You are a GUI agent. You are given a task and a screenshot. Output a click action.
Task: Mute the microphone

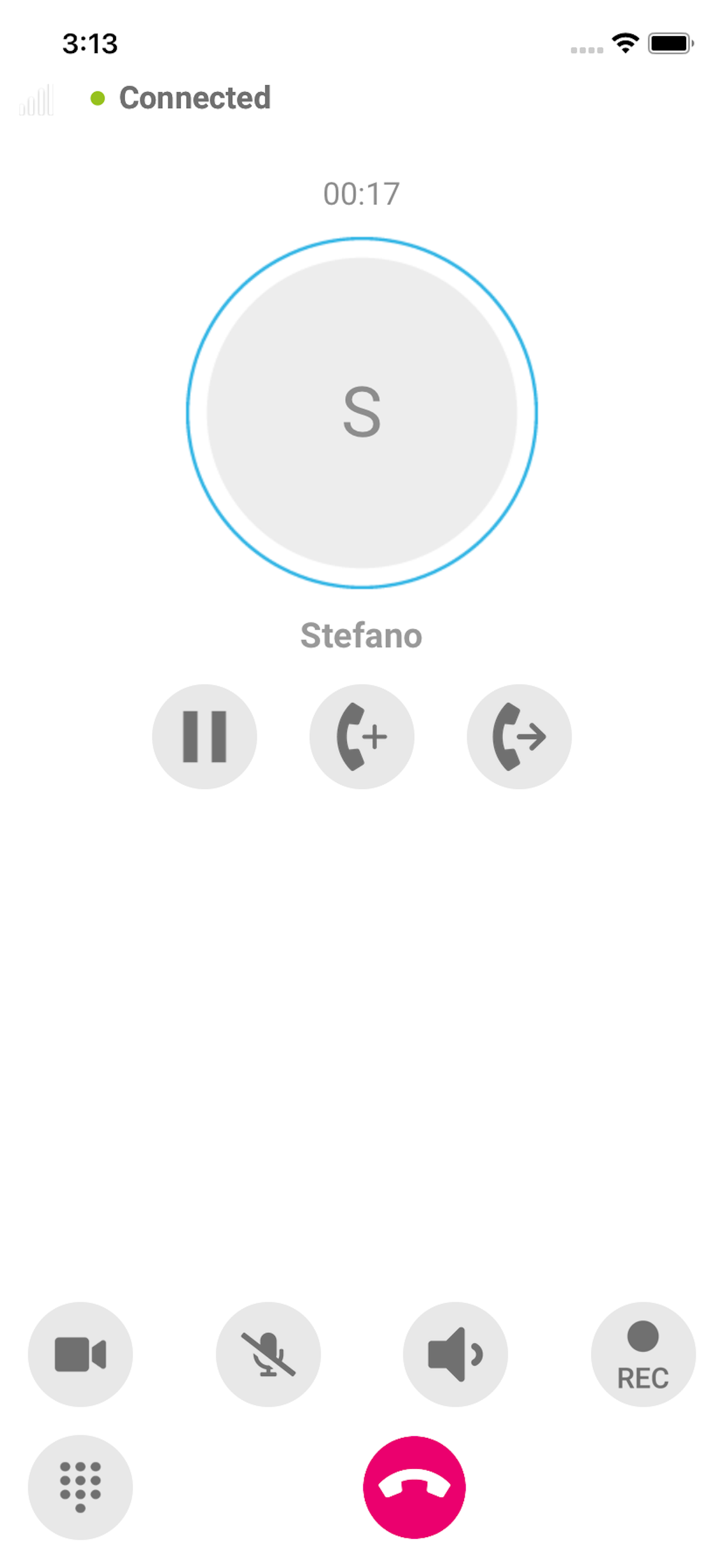coord(268,1354)
